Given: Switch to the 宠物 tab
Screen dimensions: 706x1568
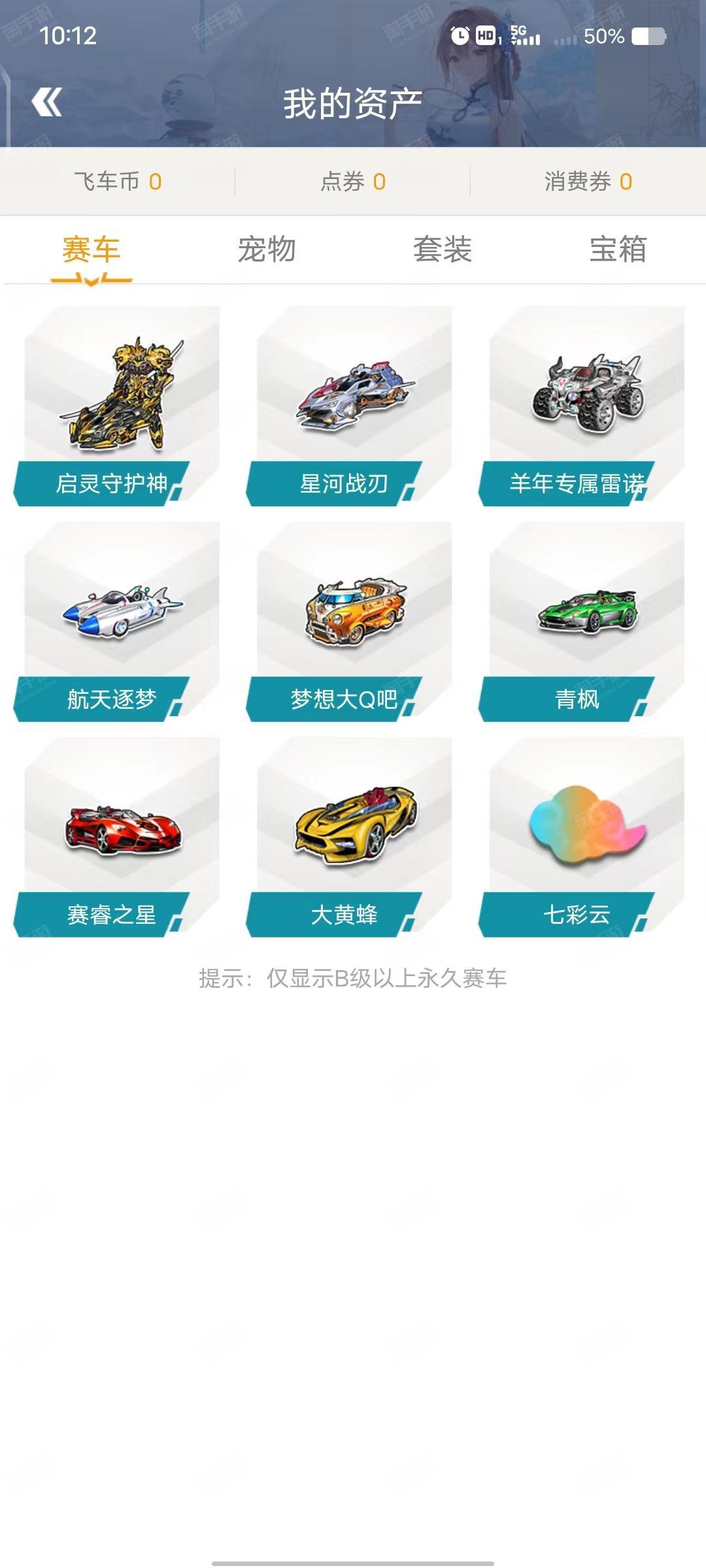Looking at the screenshot, I should pyautogui.click(x=267, y=250).
